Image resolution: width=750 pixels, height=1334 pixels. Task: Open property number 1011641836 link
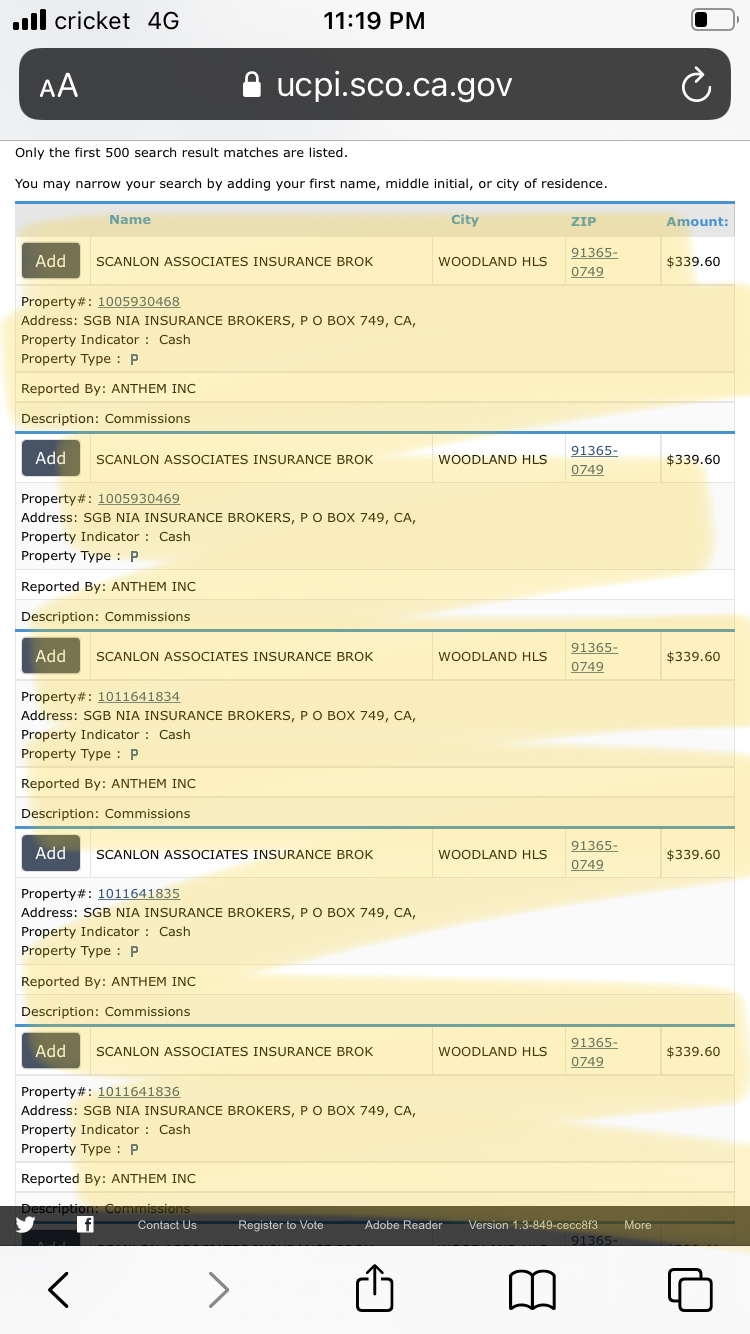click(139, 1091)
